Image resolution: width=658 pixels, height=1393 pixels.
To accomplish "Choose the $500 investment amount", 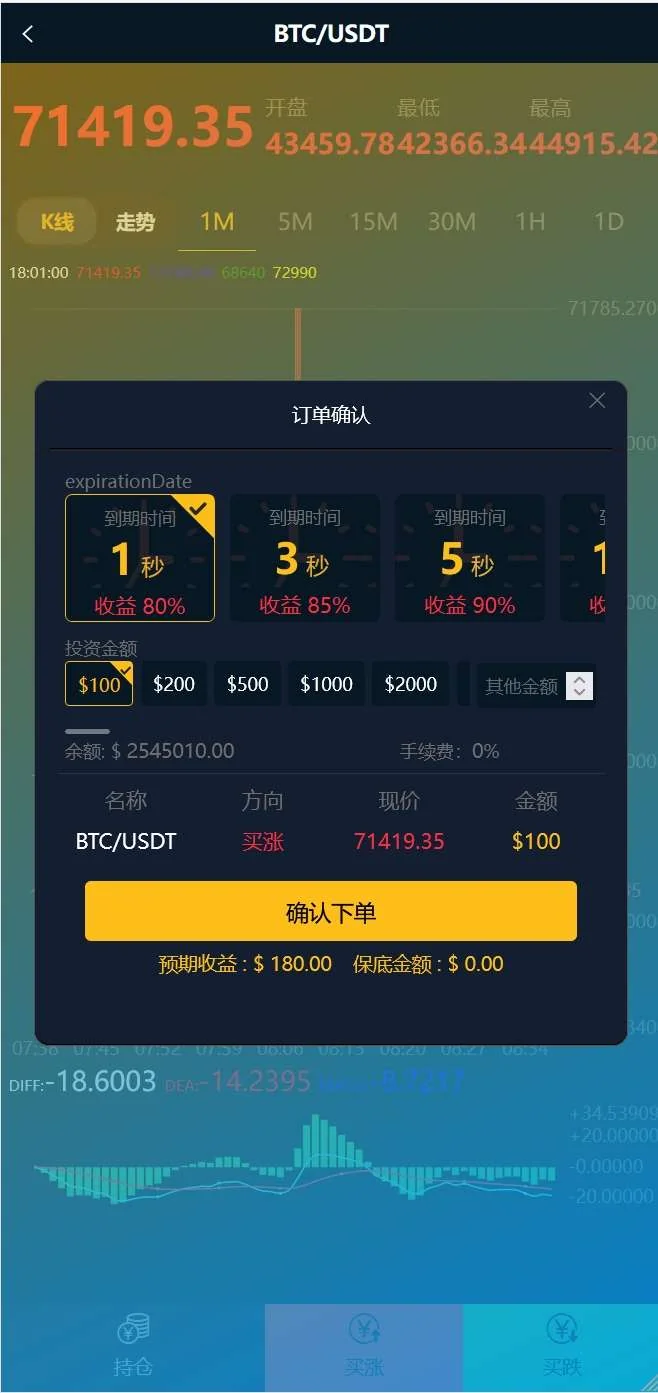I will (248, 684).
